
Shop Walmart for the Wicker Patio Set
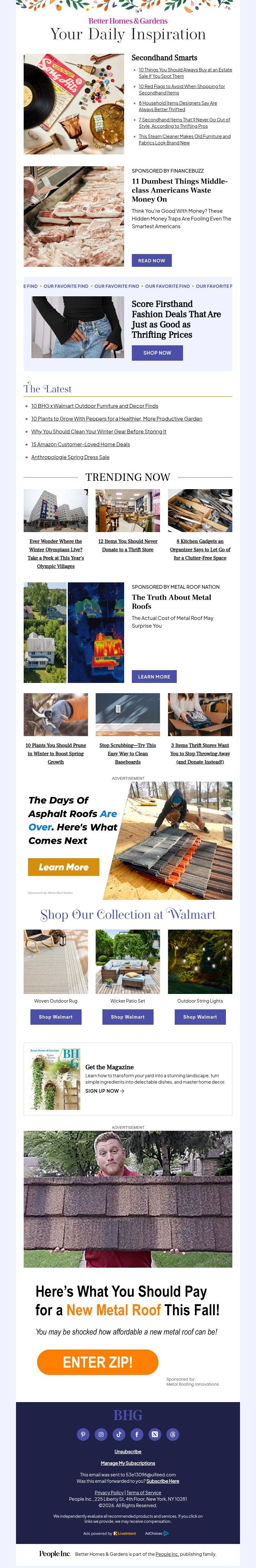tap(128, 1016)
